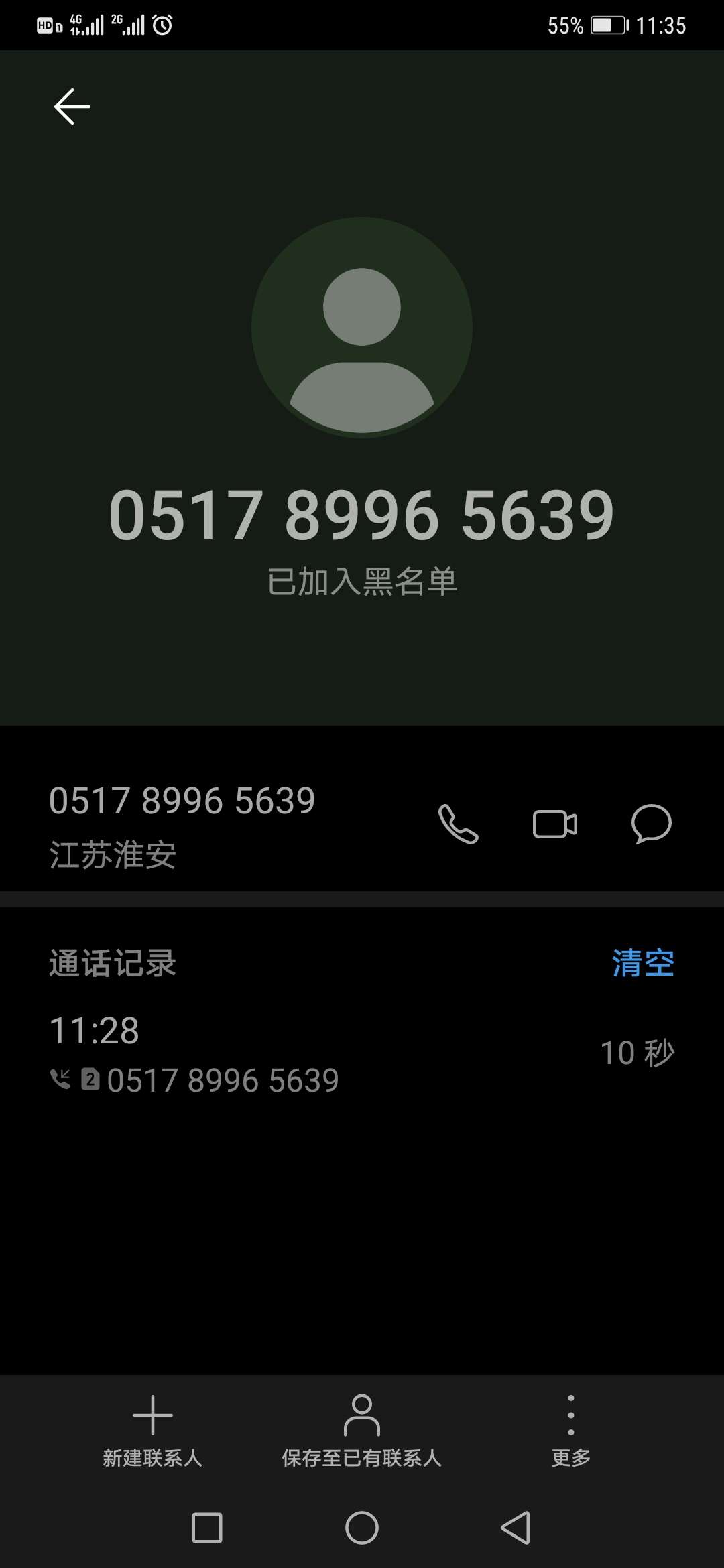Clear call history with 清空

643,963
